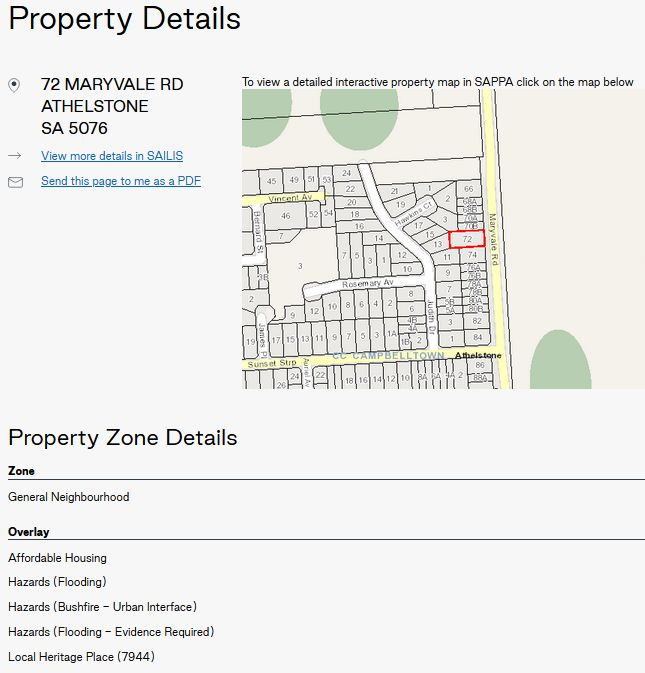The width and height of the screenshot is (645, 673).
Task: Open View more details in SAILIS link
Action: click(x=112, y=156)
